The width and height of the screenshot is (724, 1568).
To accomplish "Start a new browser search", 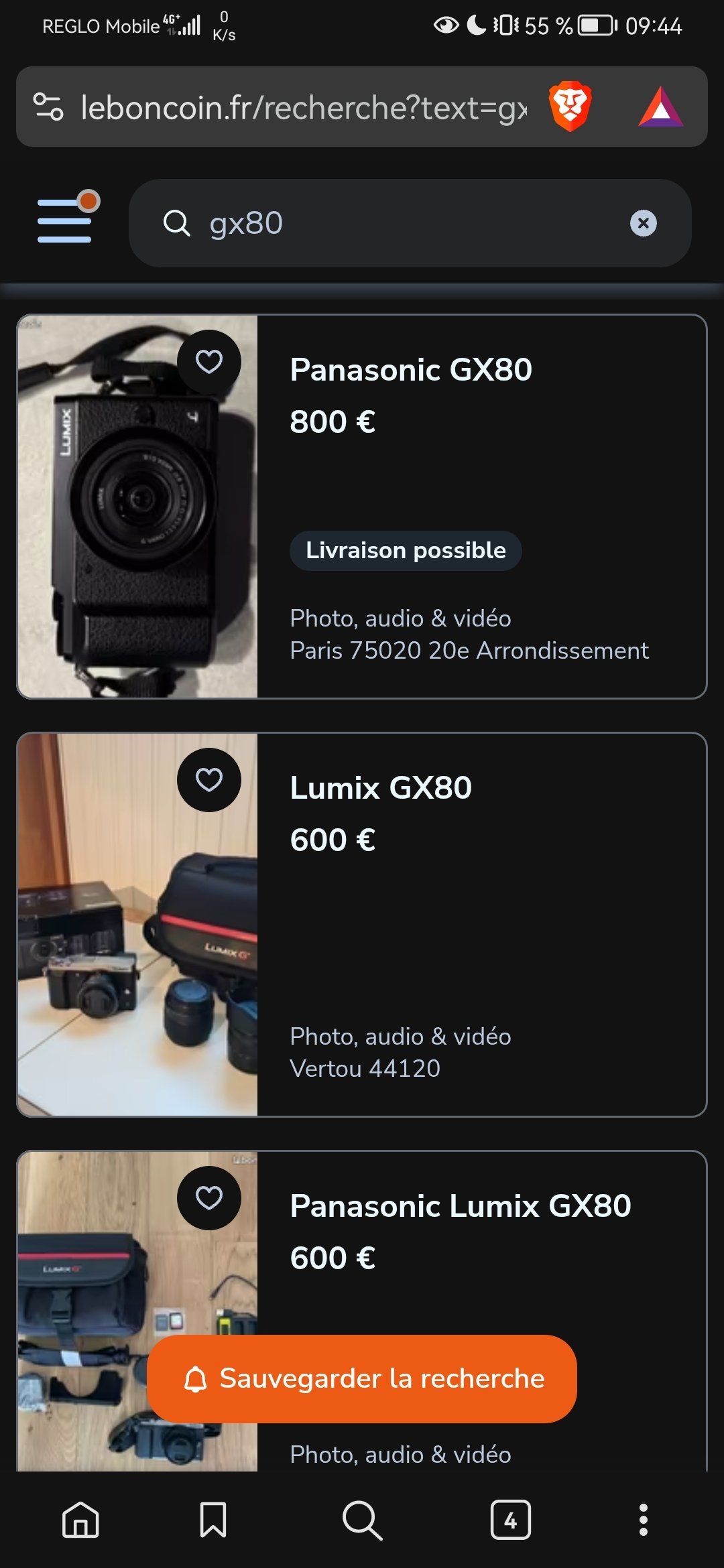I will (362, 1520).
